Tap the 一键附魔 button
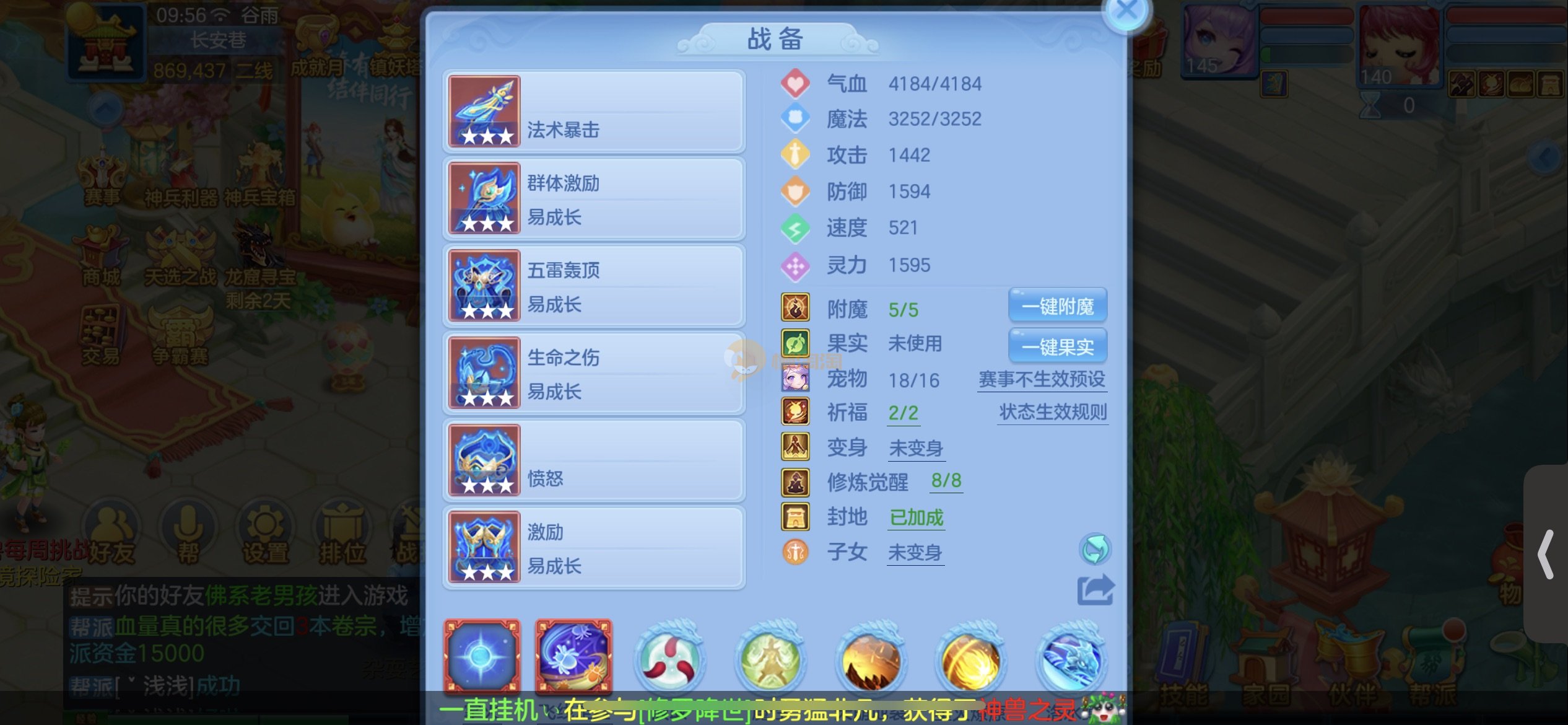The height and width of the screenshot is (725, 1568). tap(1057, 306)
